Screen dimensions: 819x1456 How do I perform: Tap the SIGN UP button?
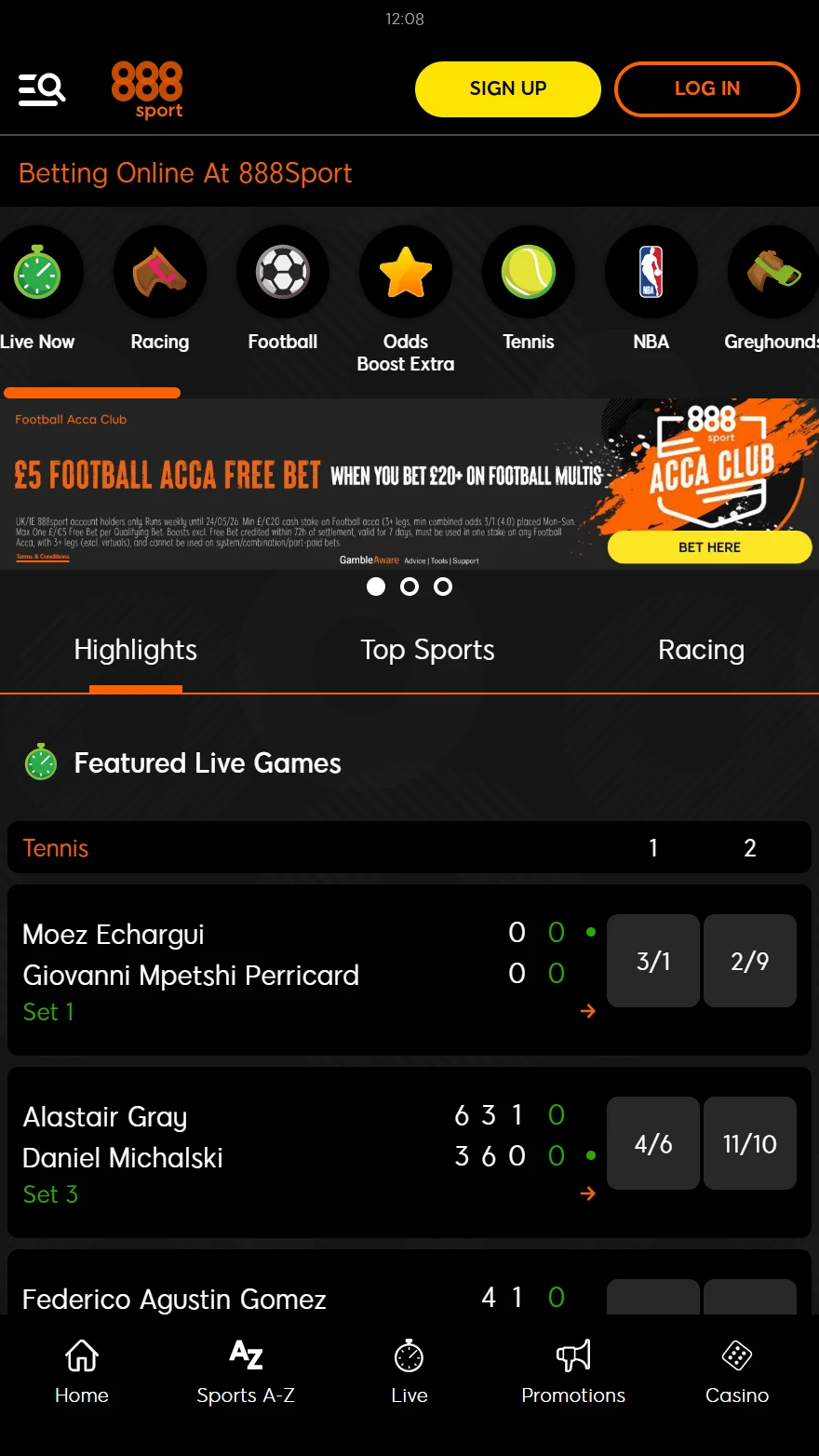508,89
